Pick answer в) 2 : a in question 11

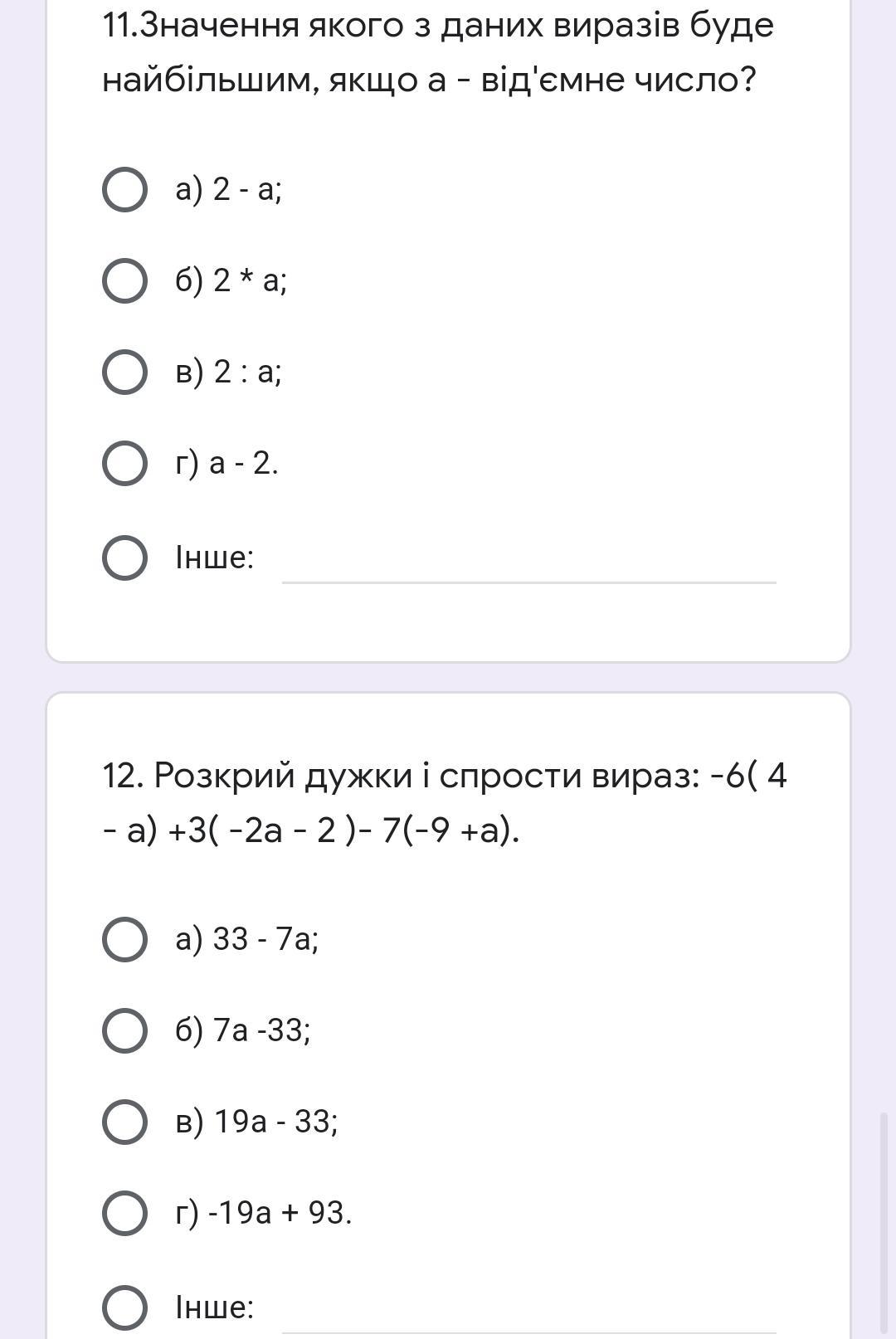(x=124, y=372)
